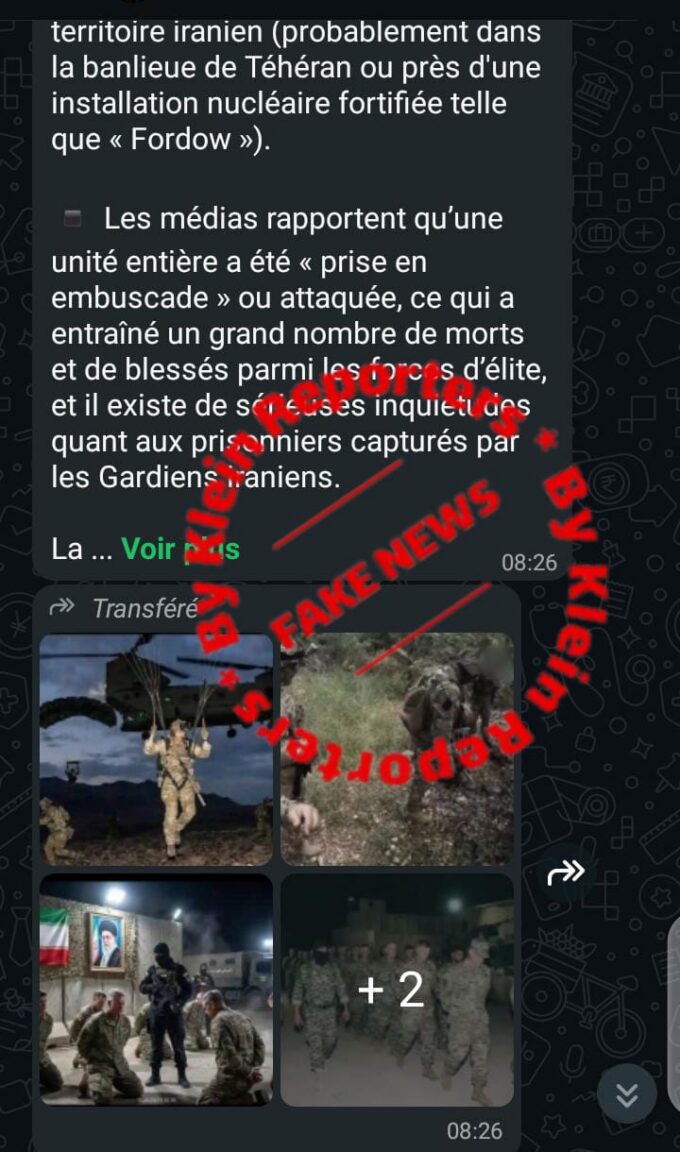
Task: Jump to the latest messages
Action: point(628,1095)
